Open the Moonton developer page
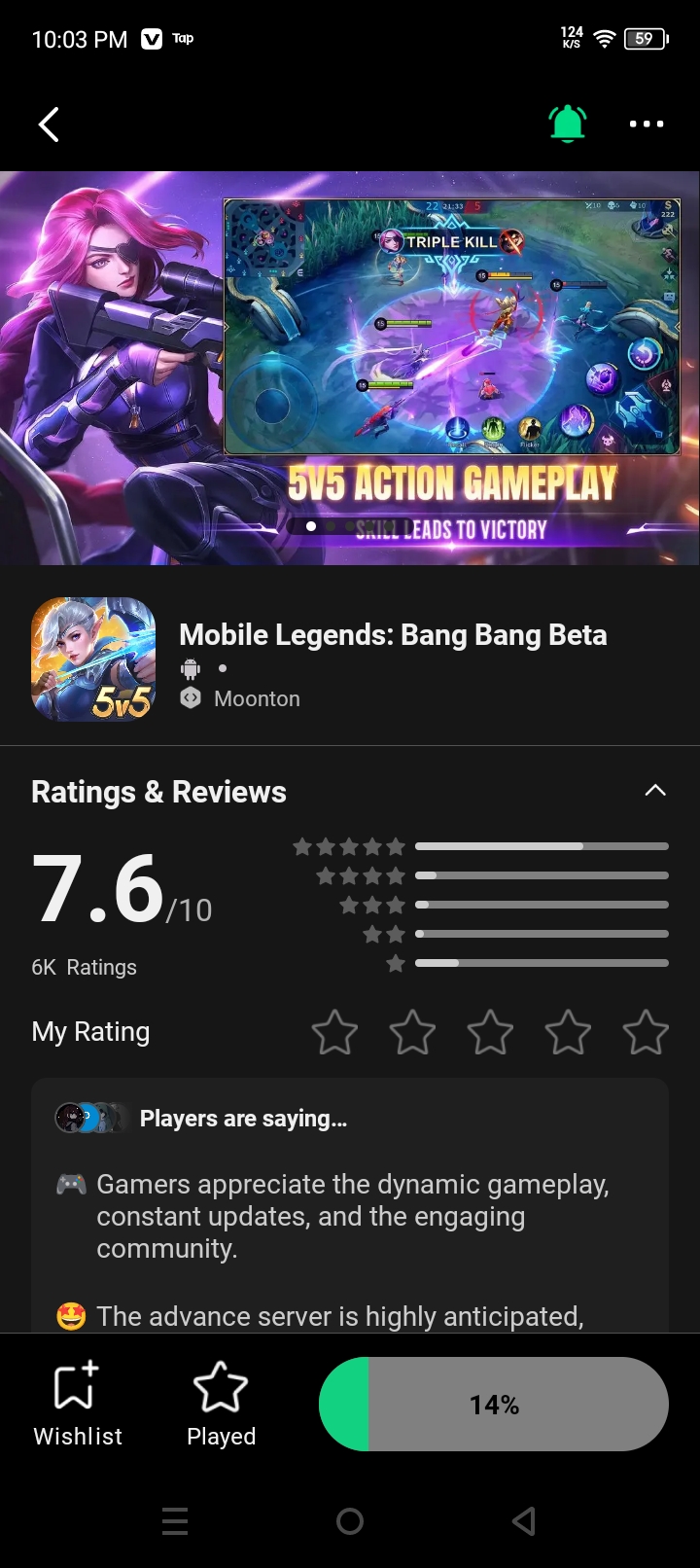This screenshot has width=700, height=1568. (257, 698)
